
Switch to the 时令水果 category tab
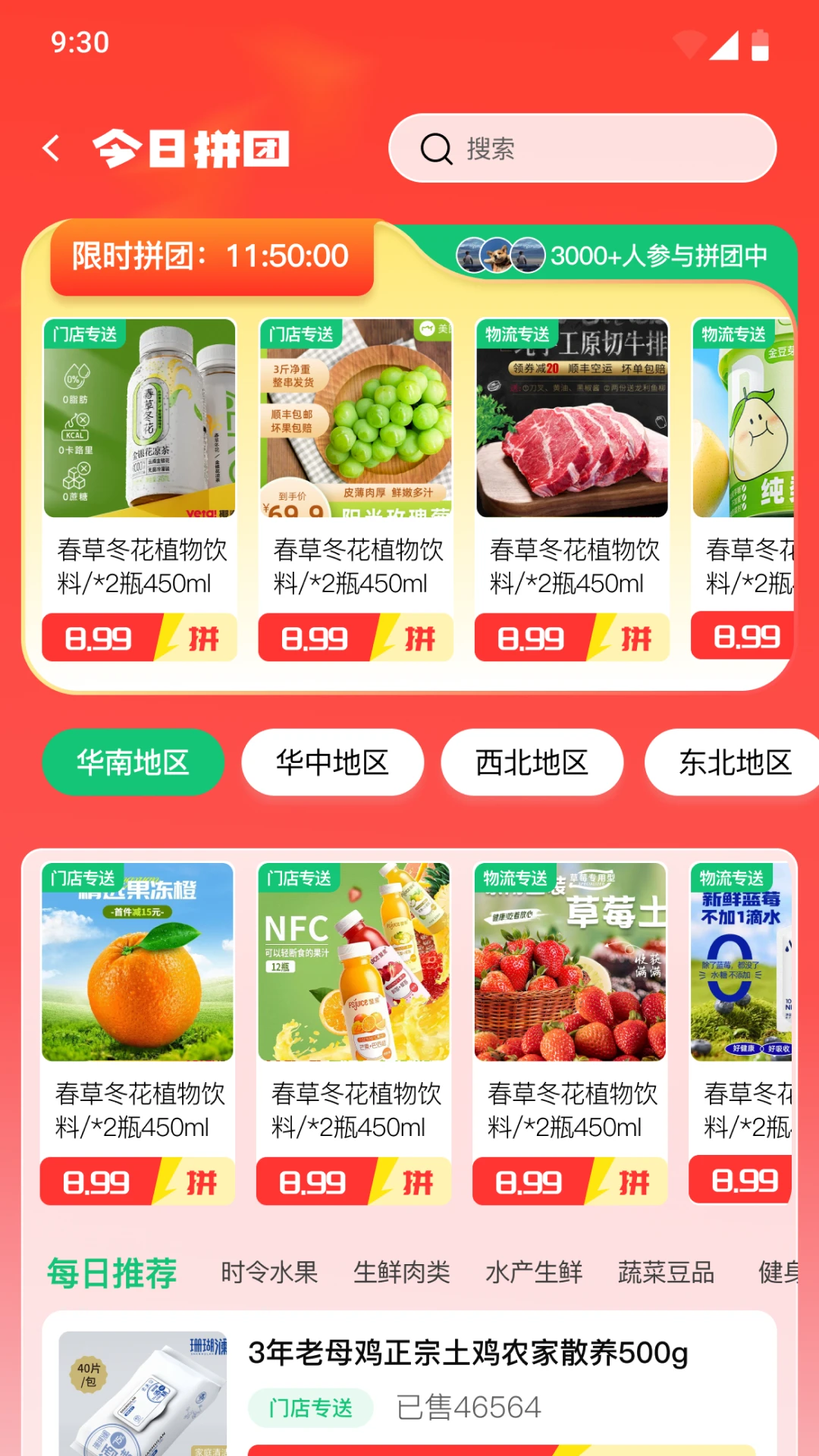[269, 1272]
